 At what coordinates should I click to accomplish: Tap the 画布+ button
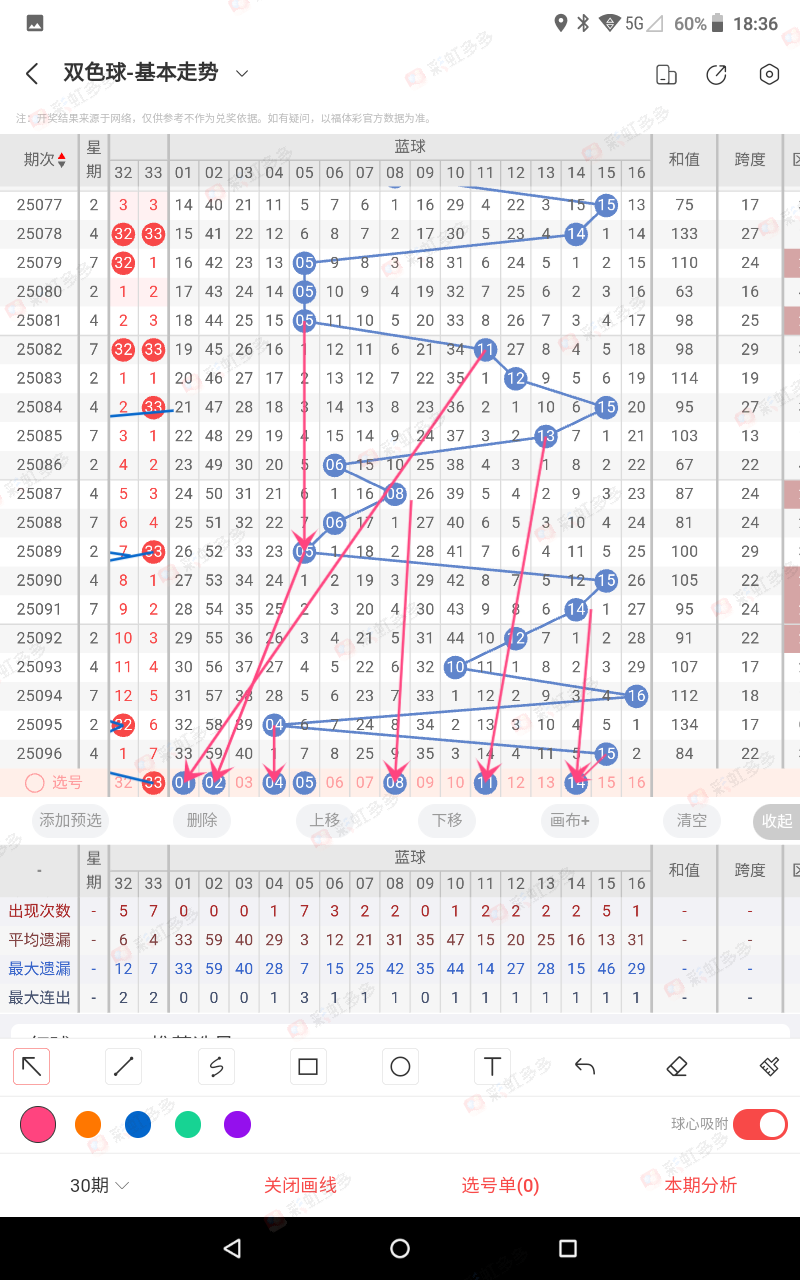570,820
